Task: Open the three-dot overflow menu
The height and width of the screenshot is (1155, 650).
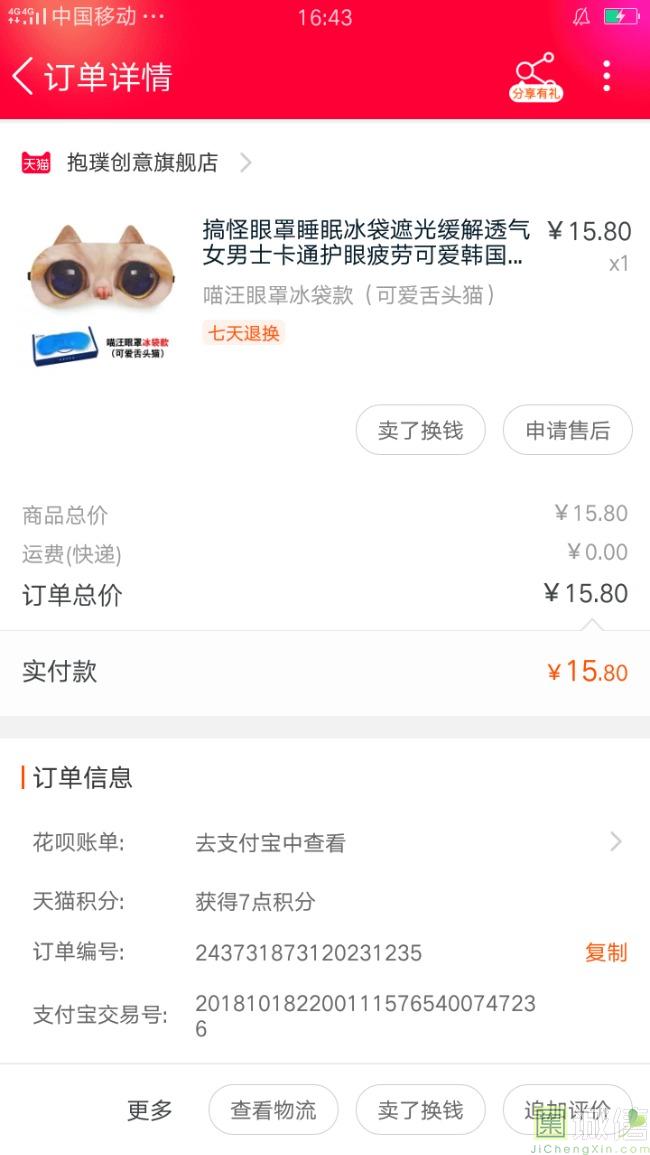Action: 607,76
